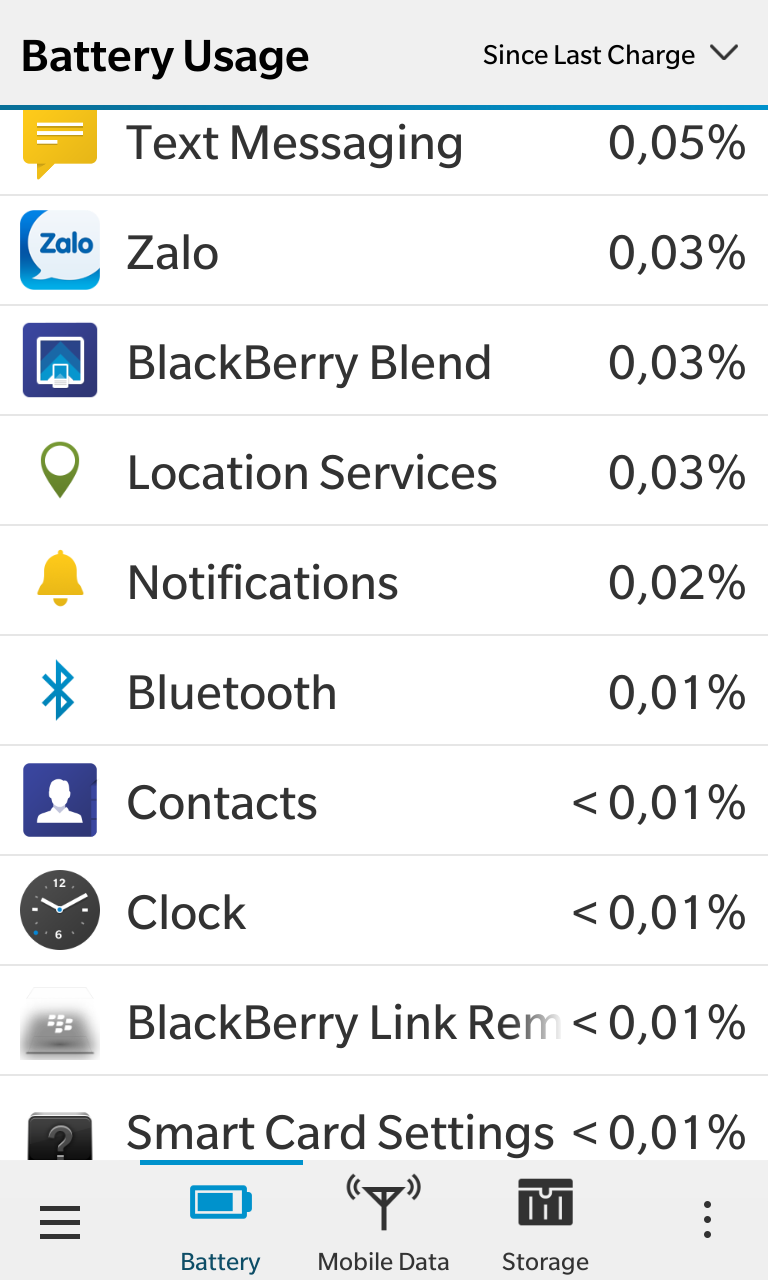This screenshot has height=1280, width=768.
Task: Open Location Services usage row
Action: [x=384, y=470]
